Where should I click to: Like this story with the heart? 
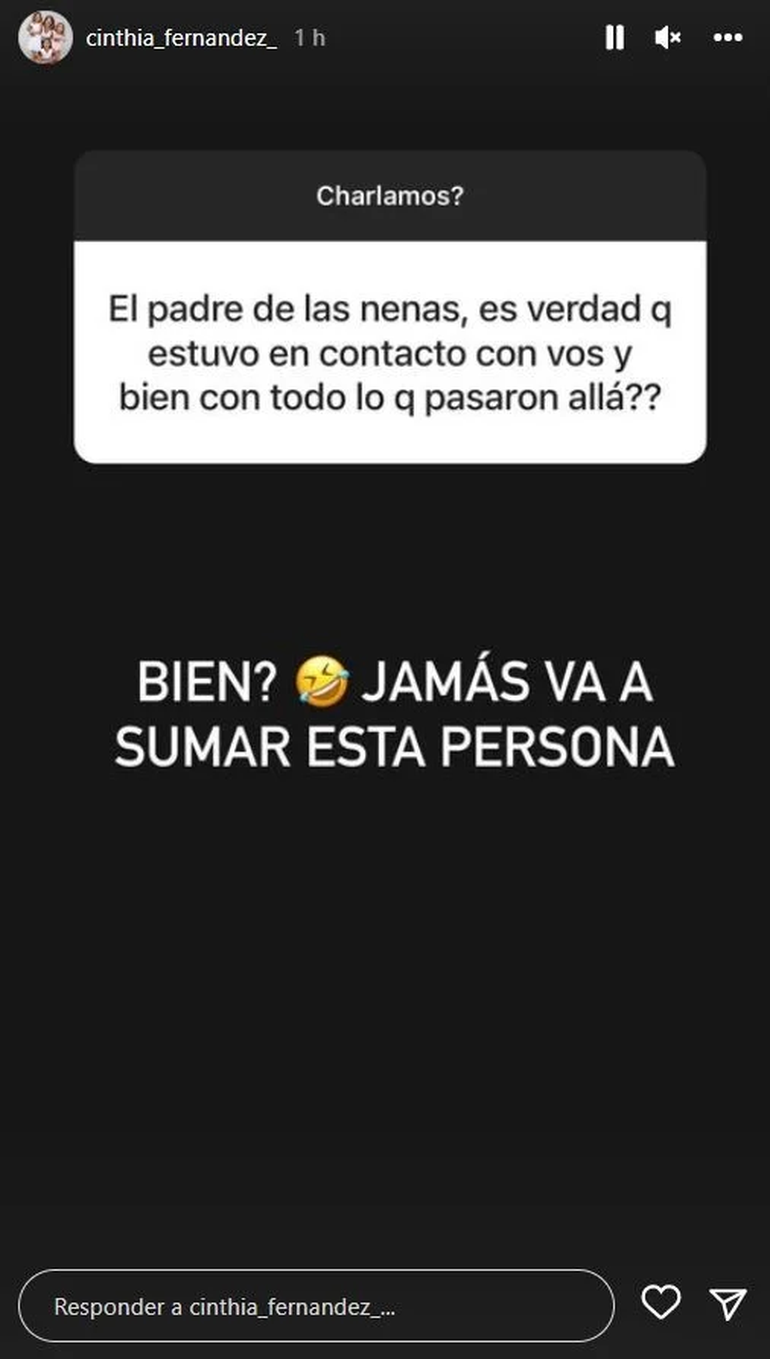[x=660, y=1302]
